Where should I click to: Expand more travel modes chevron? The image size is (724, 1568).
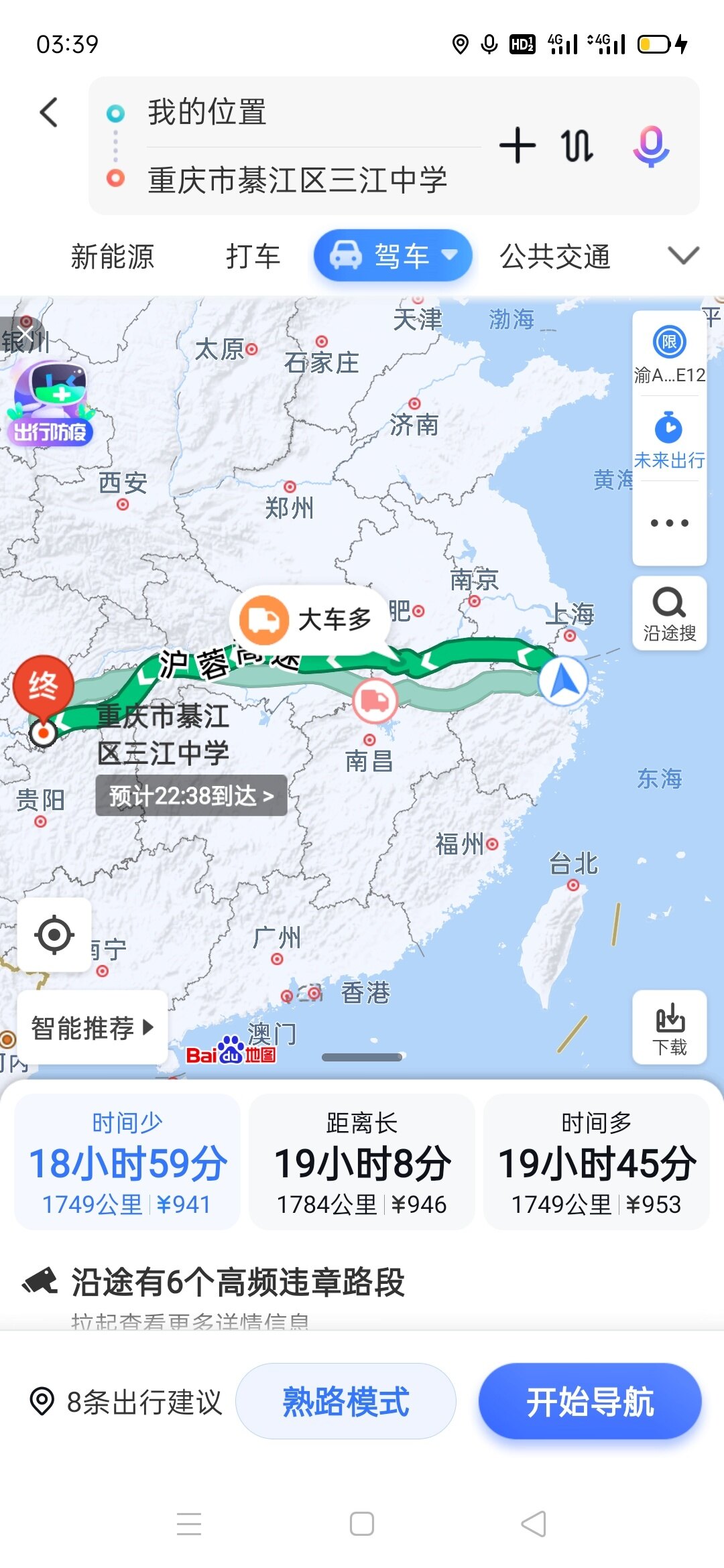(683, 255)
